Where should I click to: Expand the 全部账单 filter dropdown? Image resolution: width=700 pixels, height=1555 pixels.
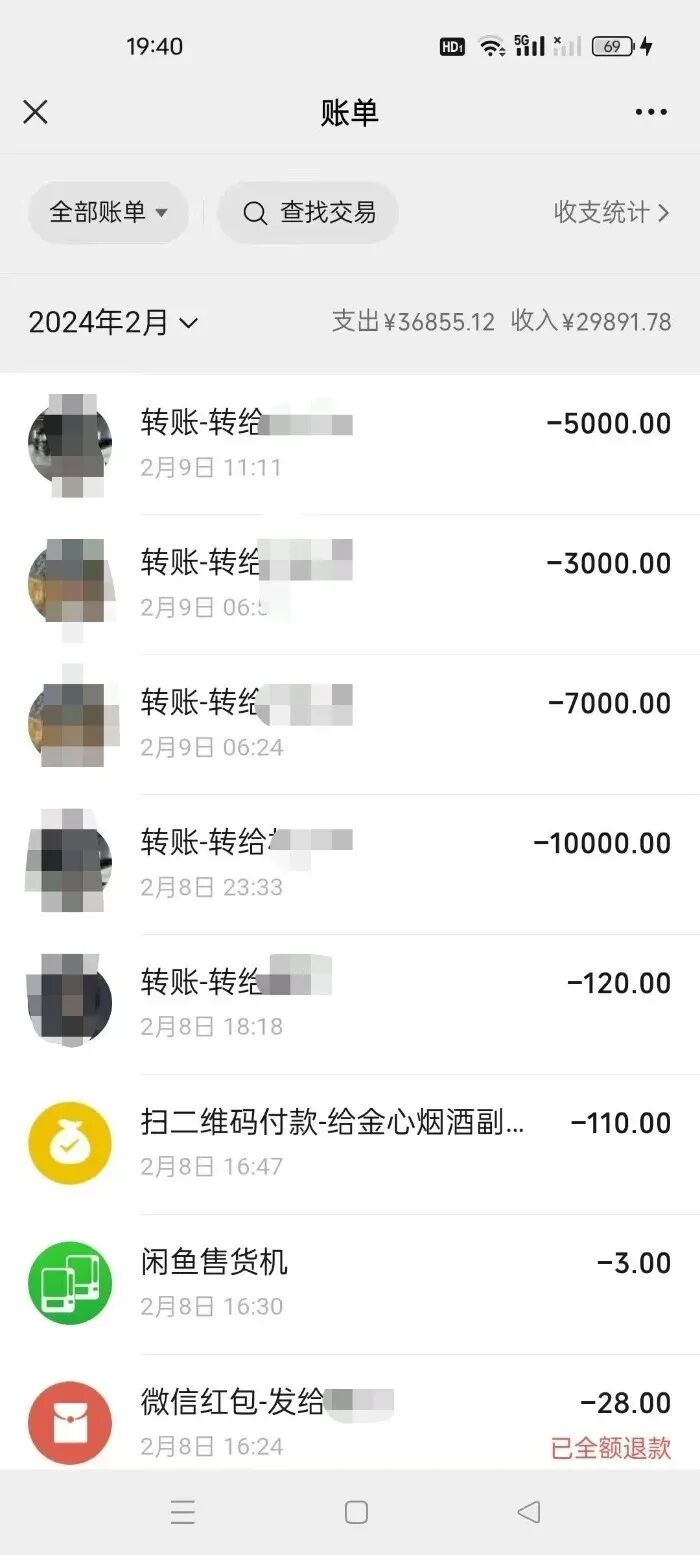(108, 212)
